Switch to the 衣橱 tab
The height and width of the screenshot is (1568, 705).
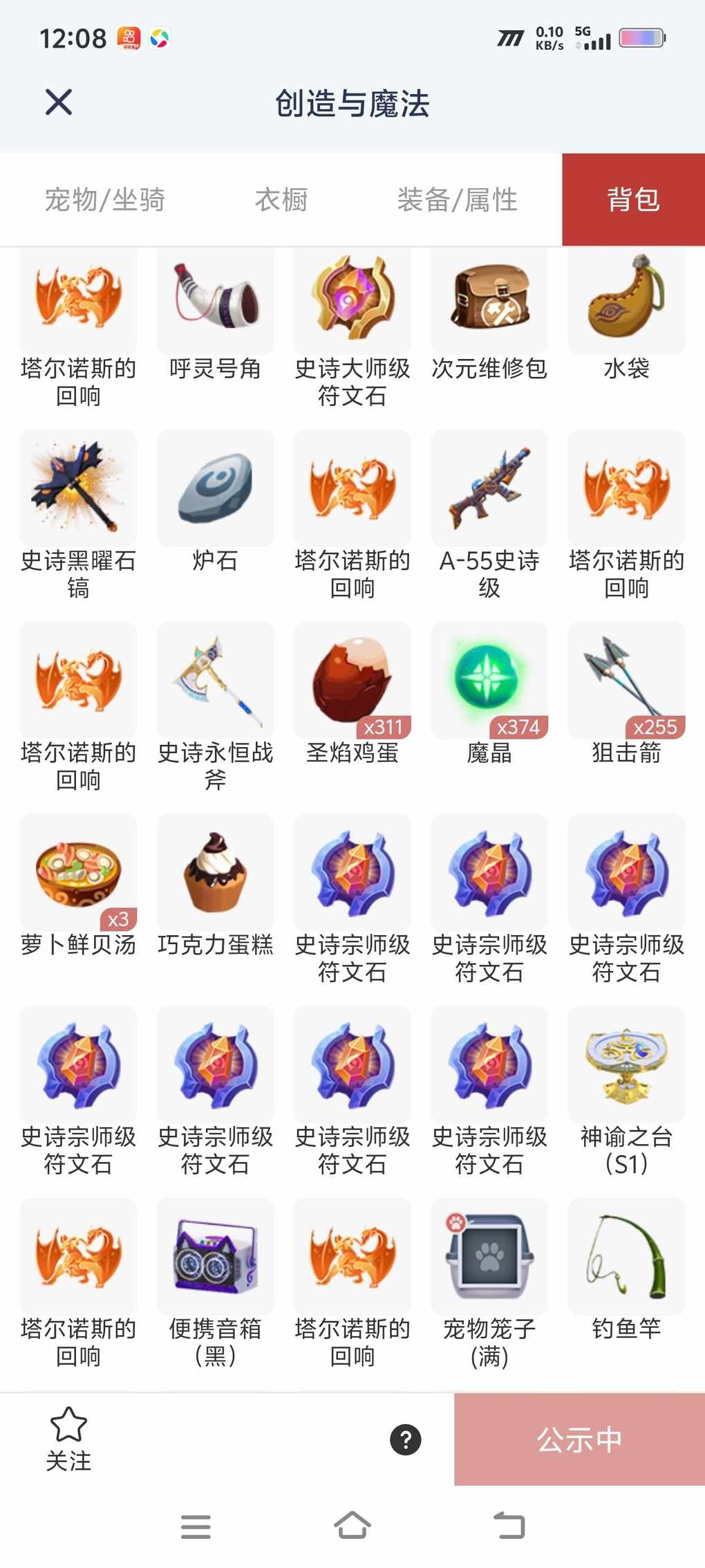[281, 200]
